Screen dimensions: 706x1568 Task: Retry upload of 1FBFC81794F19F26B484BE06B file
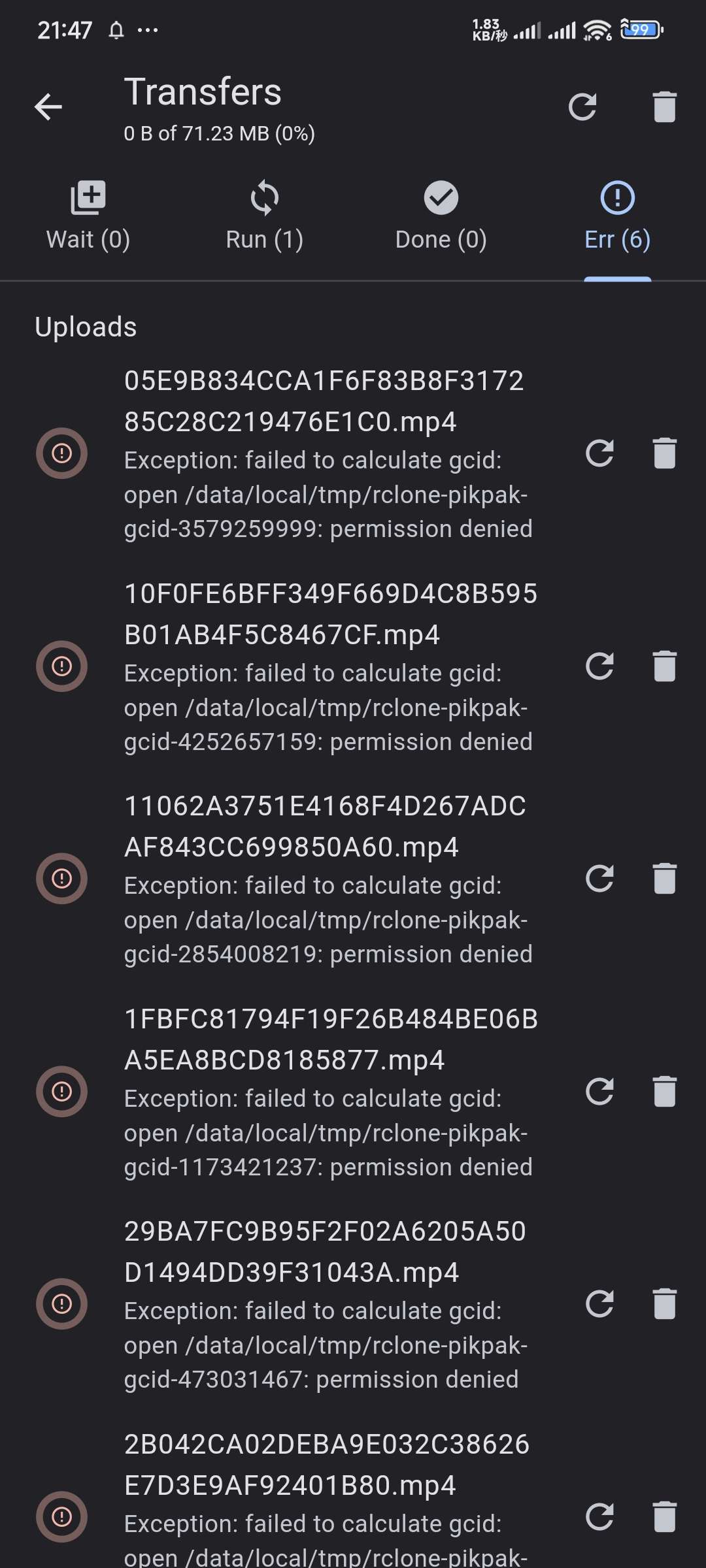[599, 1092]
